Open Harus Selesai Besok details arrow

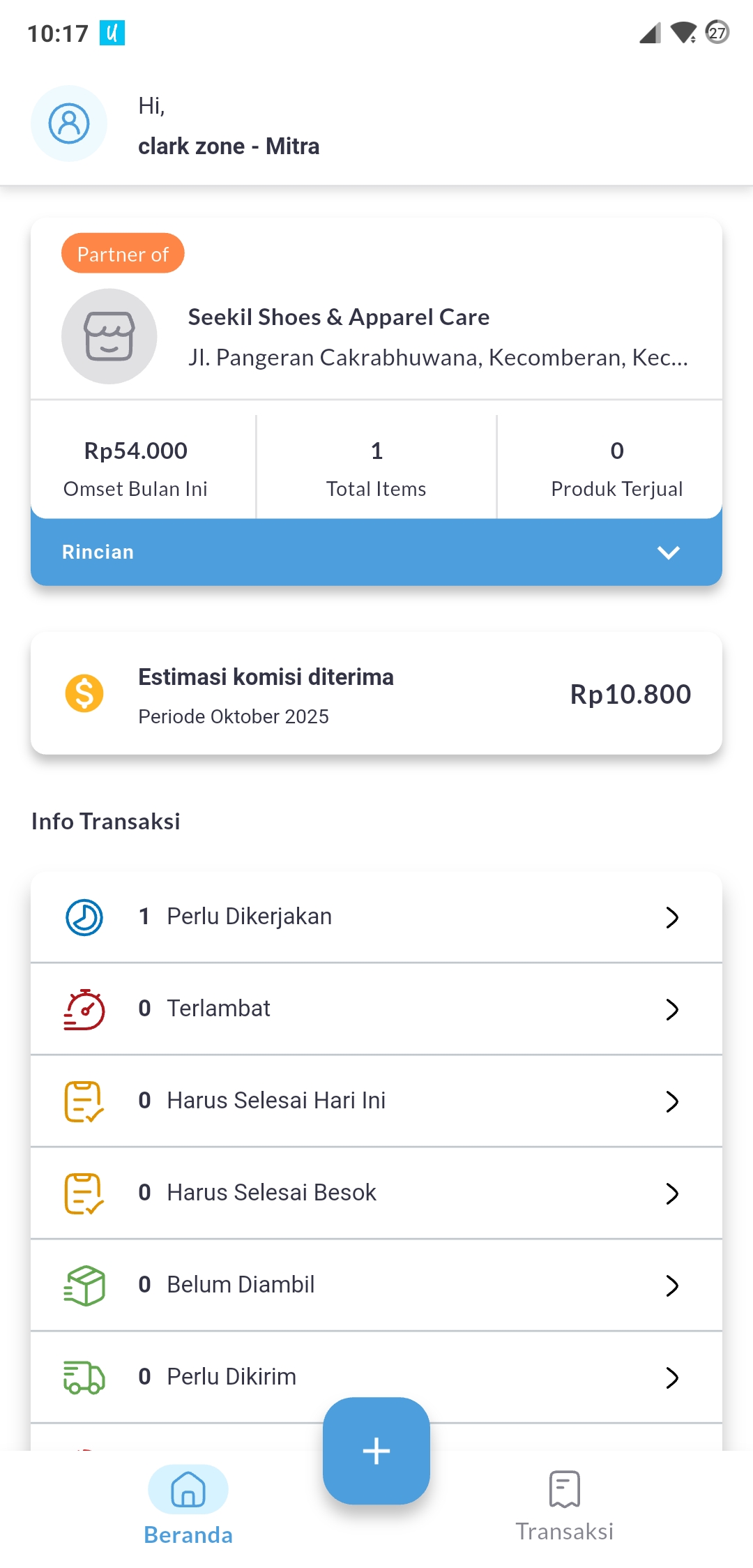tap(671, 1193)
